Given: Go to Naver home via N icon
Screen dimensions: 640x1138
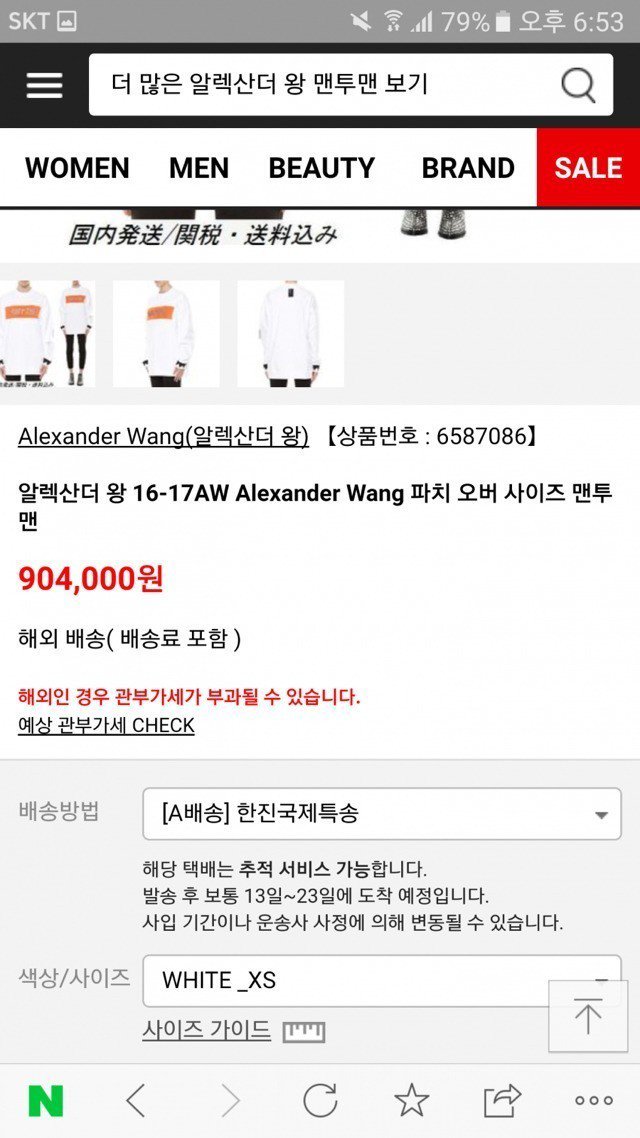Looking at the screenshot, I should click(45, 1101).
